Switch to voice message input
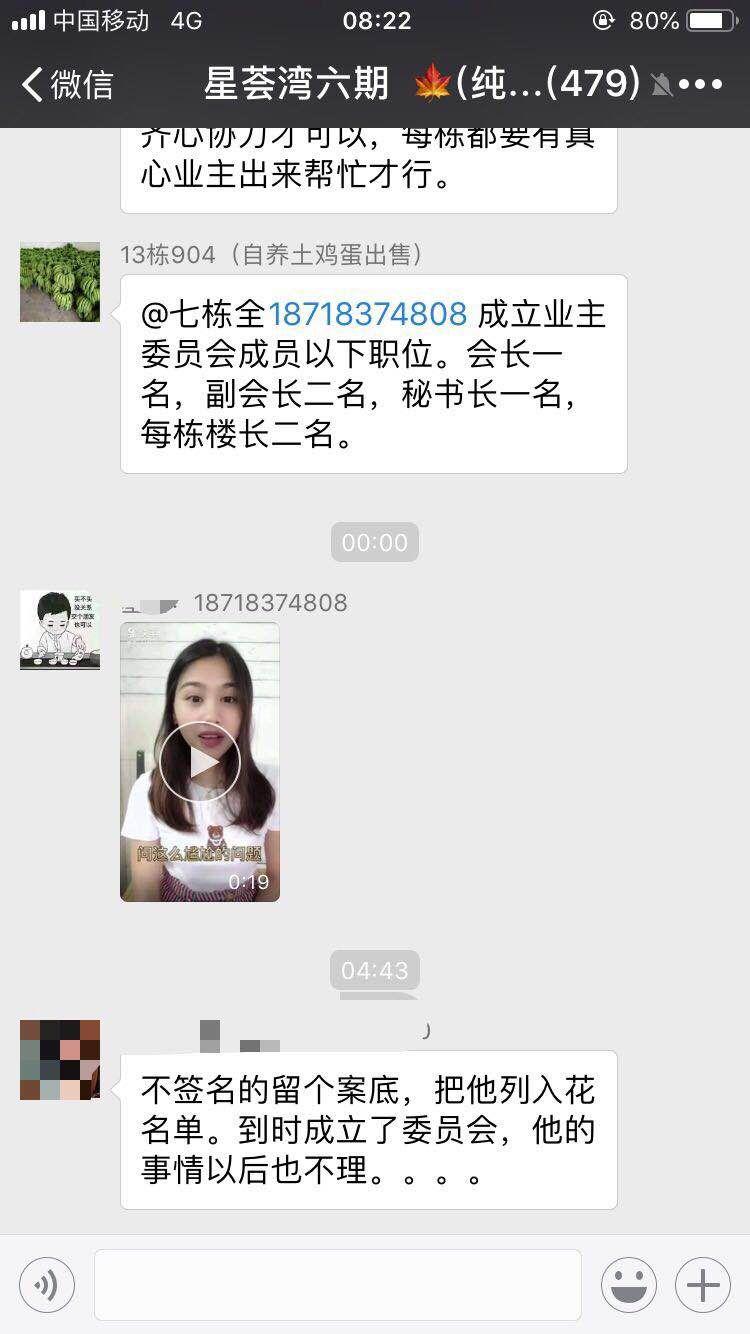750x1334 pixels. (x=47, y=1285)
